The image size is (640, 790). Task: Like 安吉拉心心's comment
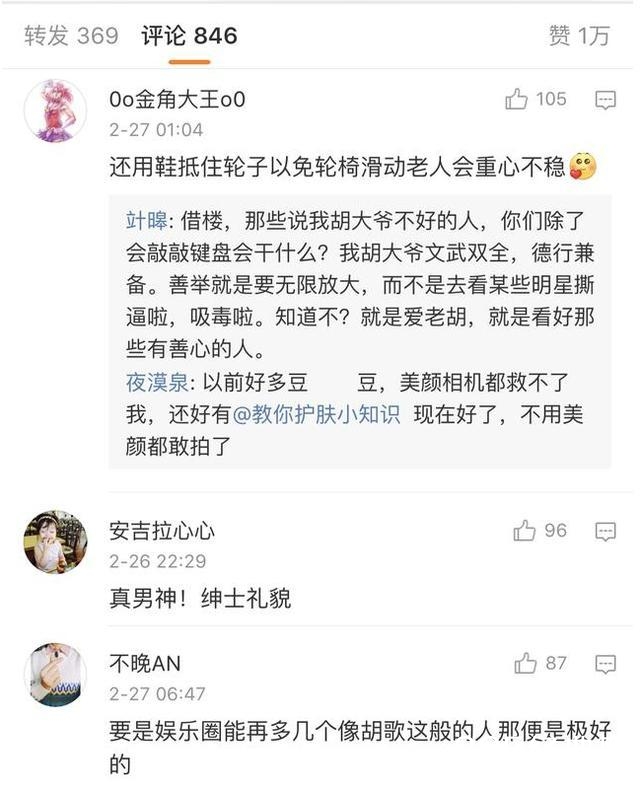coord(525,531)
